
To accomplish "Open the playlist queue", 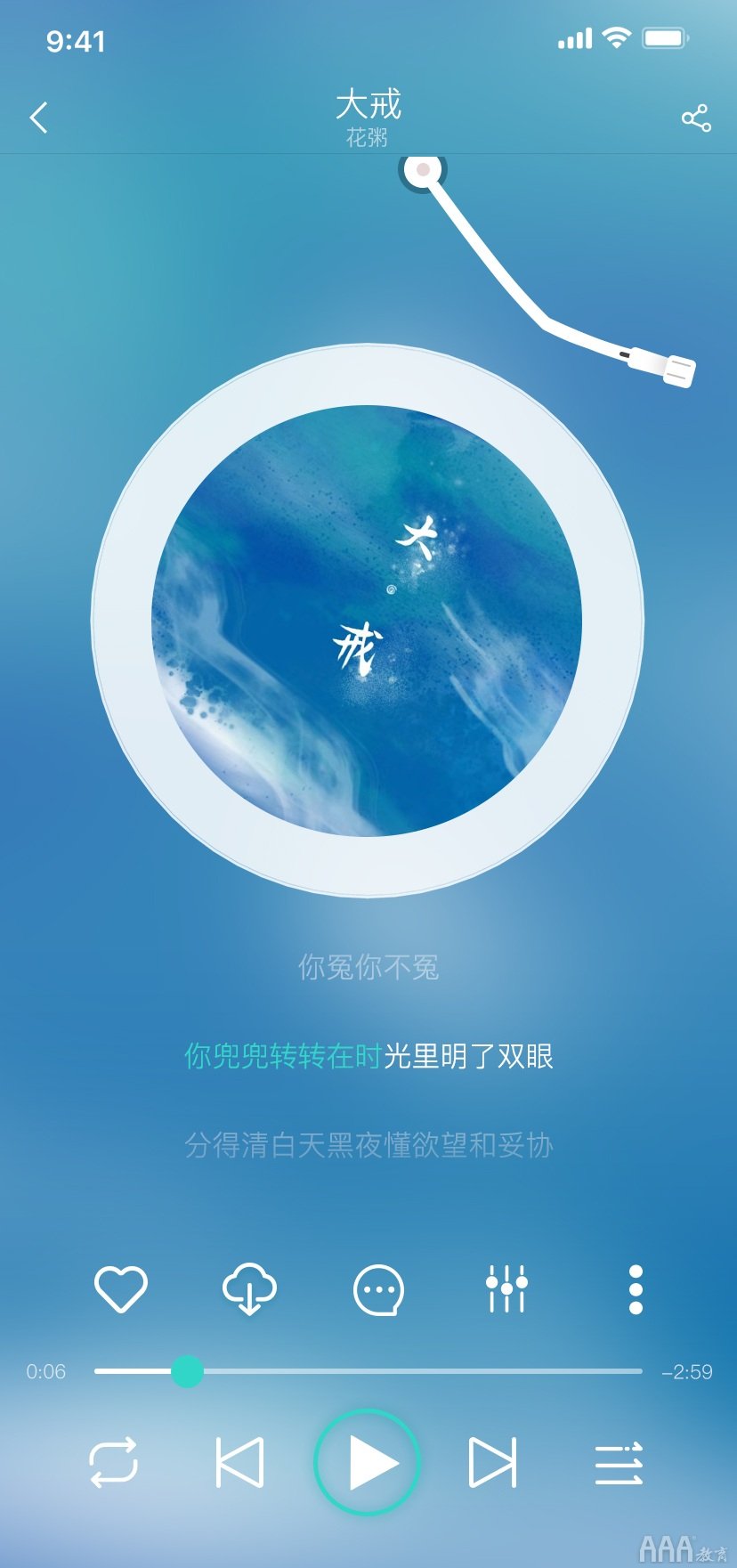I will (x=619, y=1464).
